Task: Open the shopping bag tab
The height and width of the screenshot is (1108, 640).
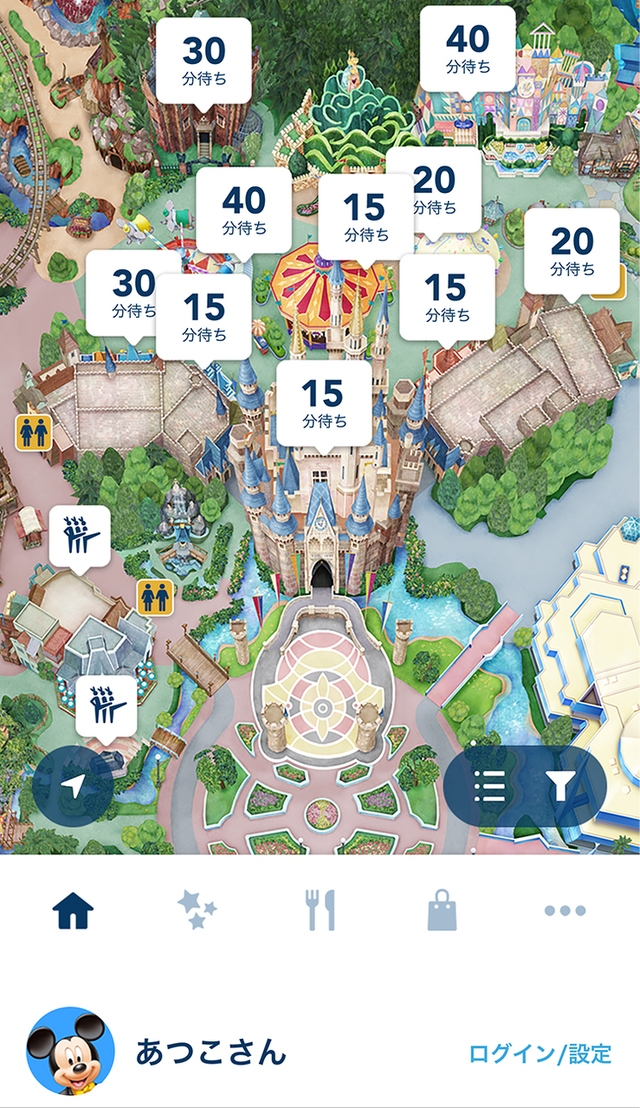Action: [442, 910]
